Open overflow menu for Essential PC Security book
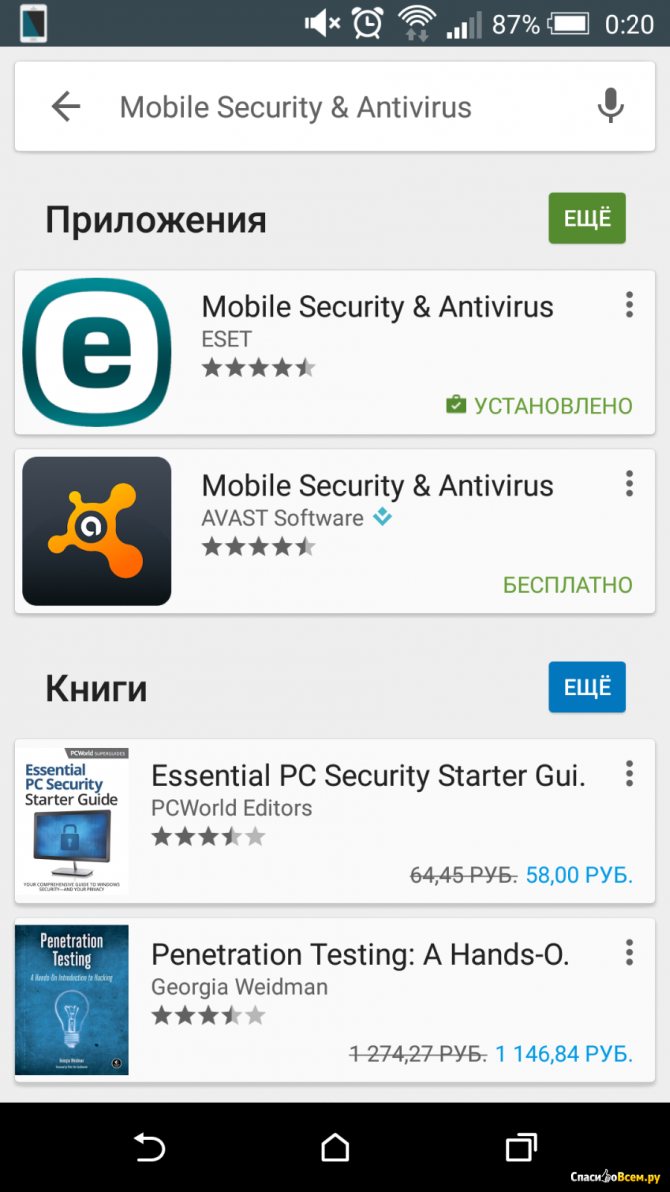The height and width of the screenshot is (1192, 670). tap(629, 773)
